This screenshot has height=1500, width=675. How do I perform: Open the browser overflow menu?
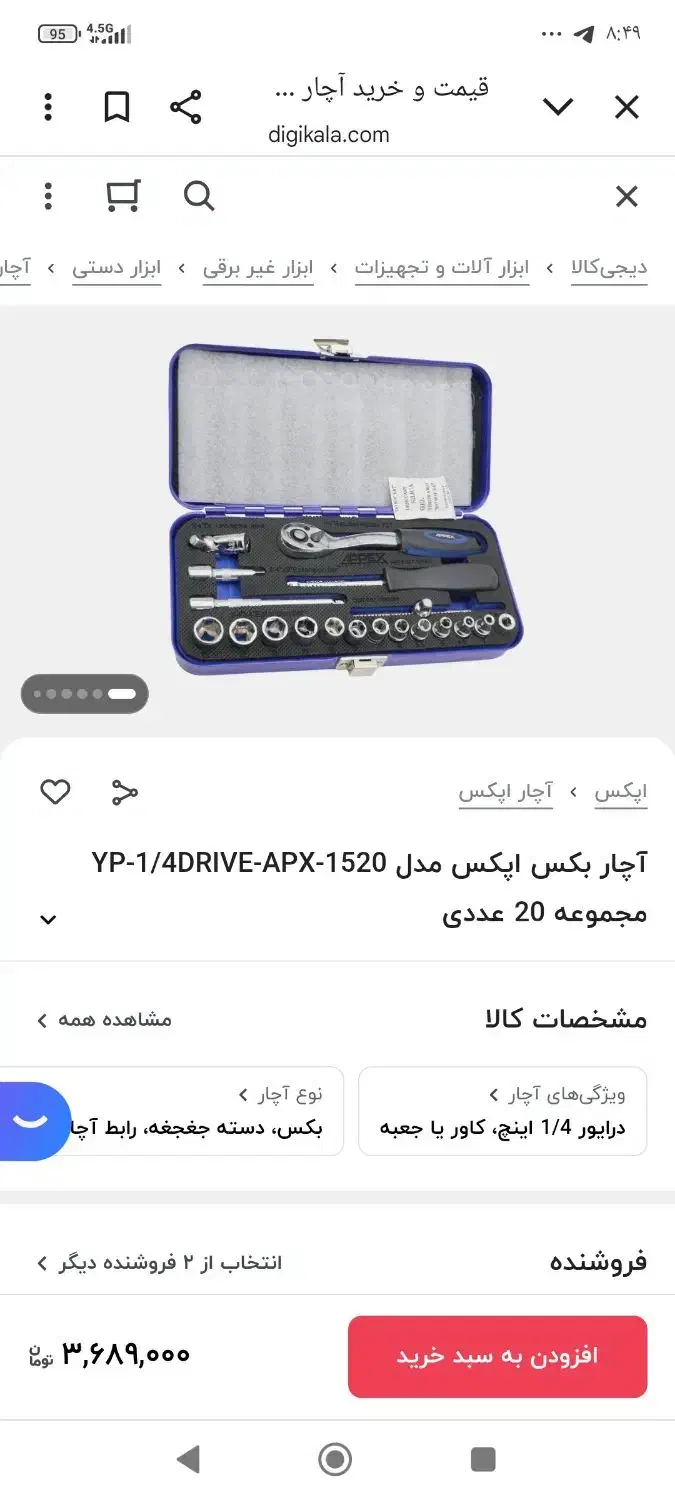pos(48,107)
